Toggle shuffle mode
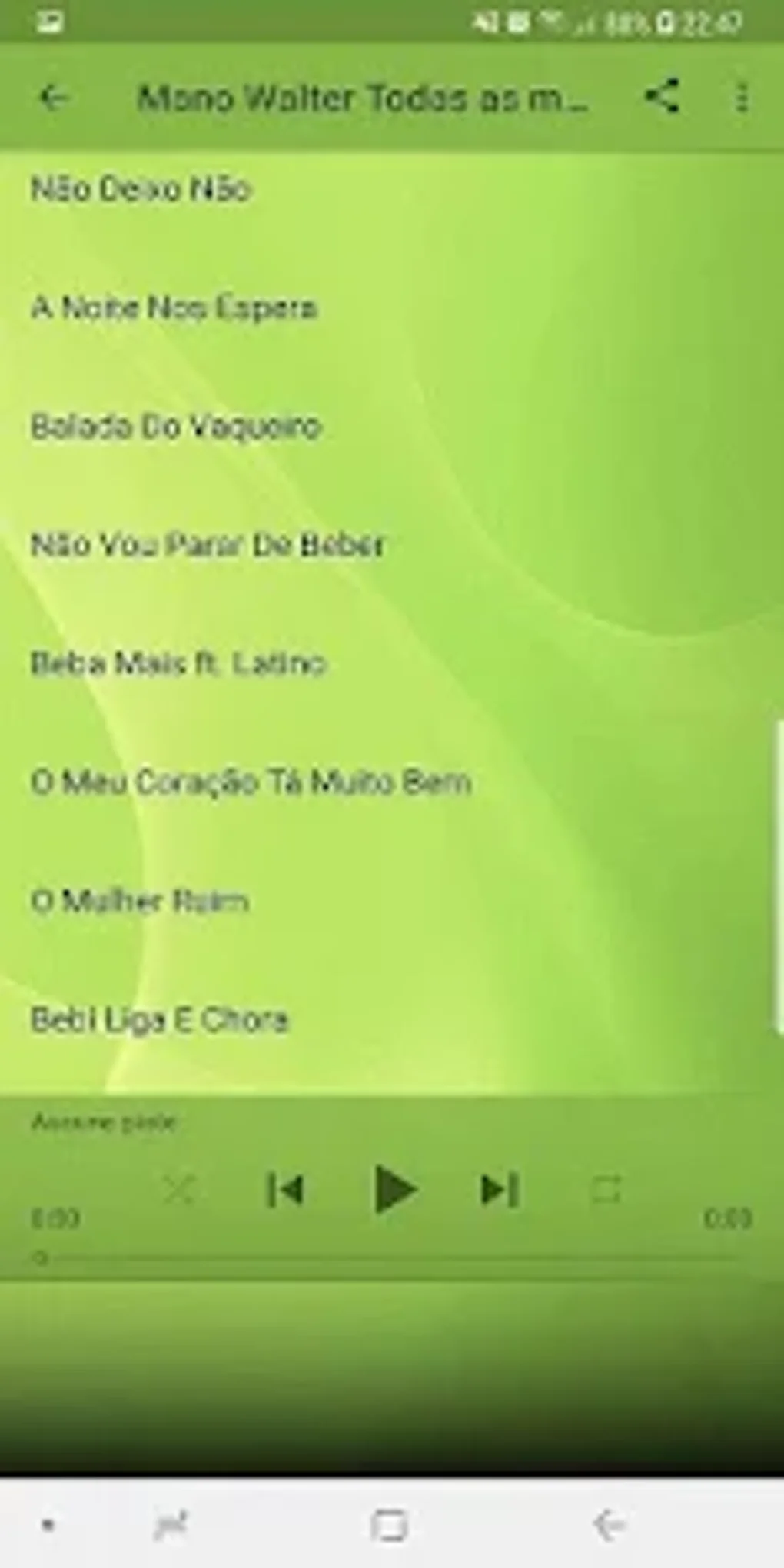This screenshot has width=784, height=1568. [178, 1191]
